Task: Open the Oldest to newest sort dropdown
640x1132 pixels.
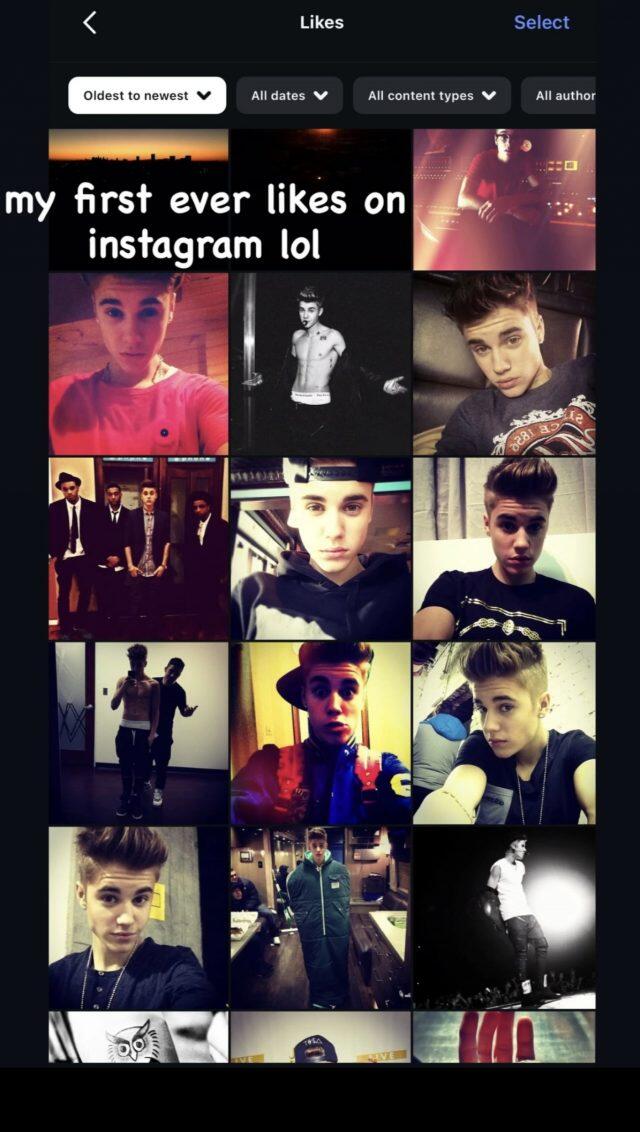Action: tap(147, 96)
